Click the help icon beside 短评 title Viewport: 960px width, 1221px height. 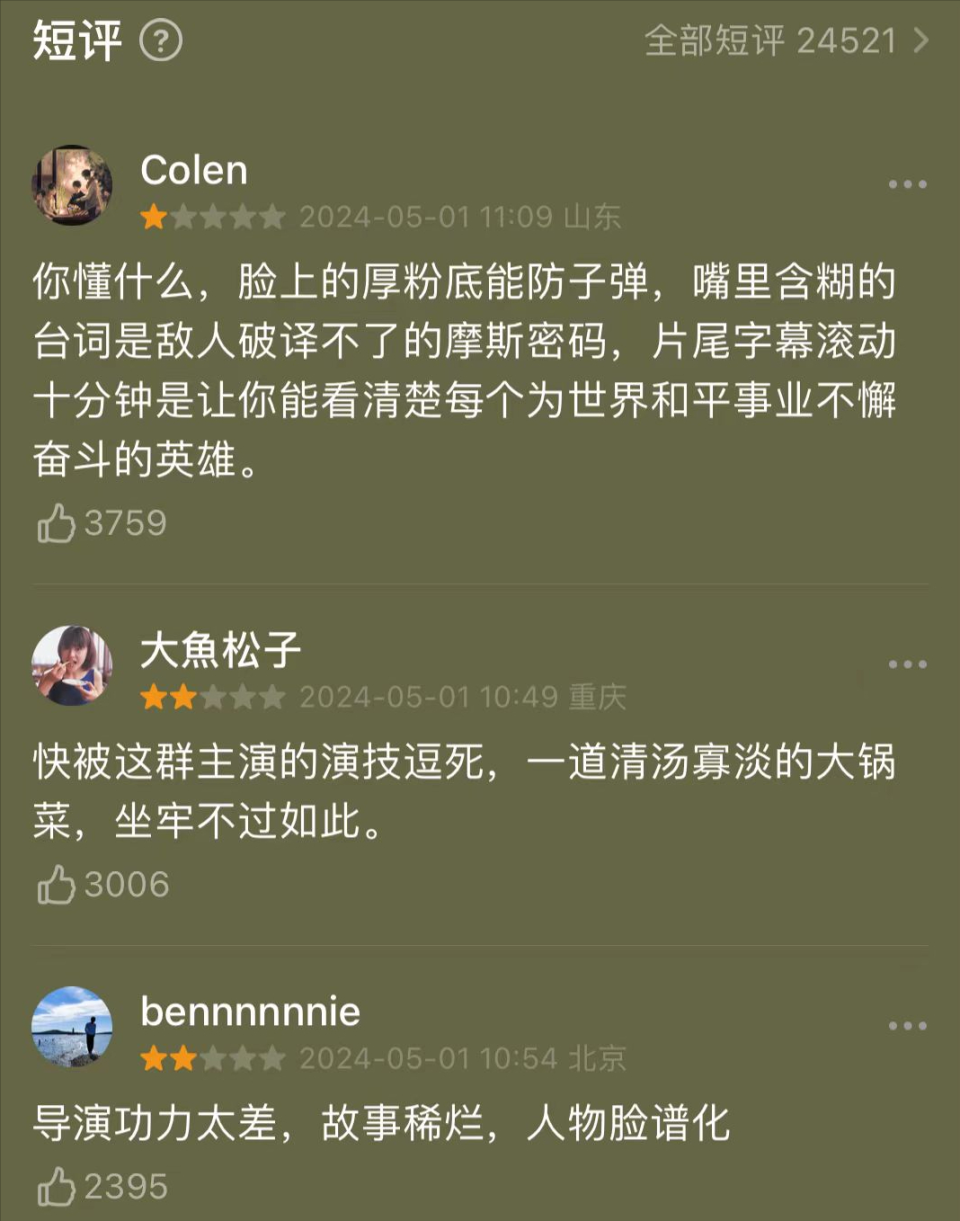[x=163, y=42]
